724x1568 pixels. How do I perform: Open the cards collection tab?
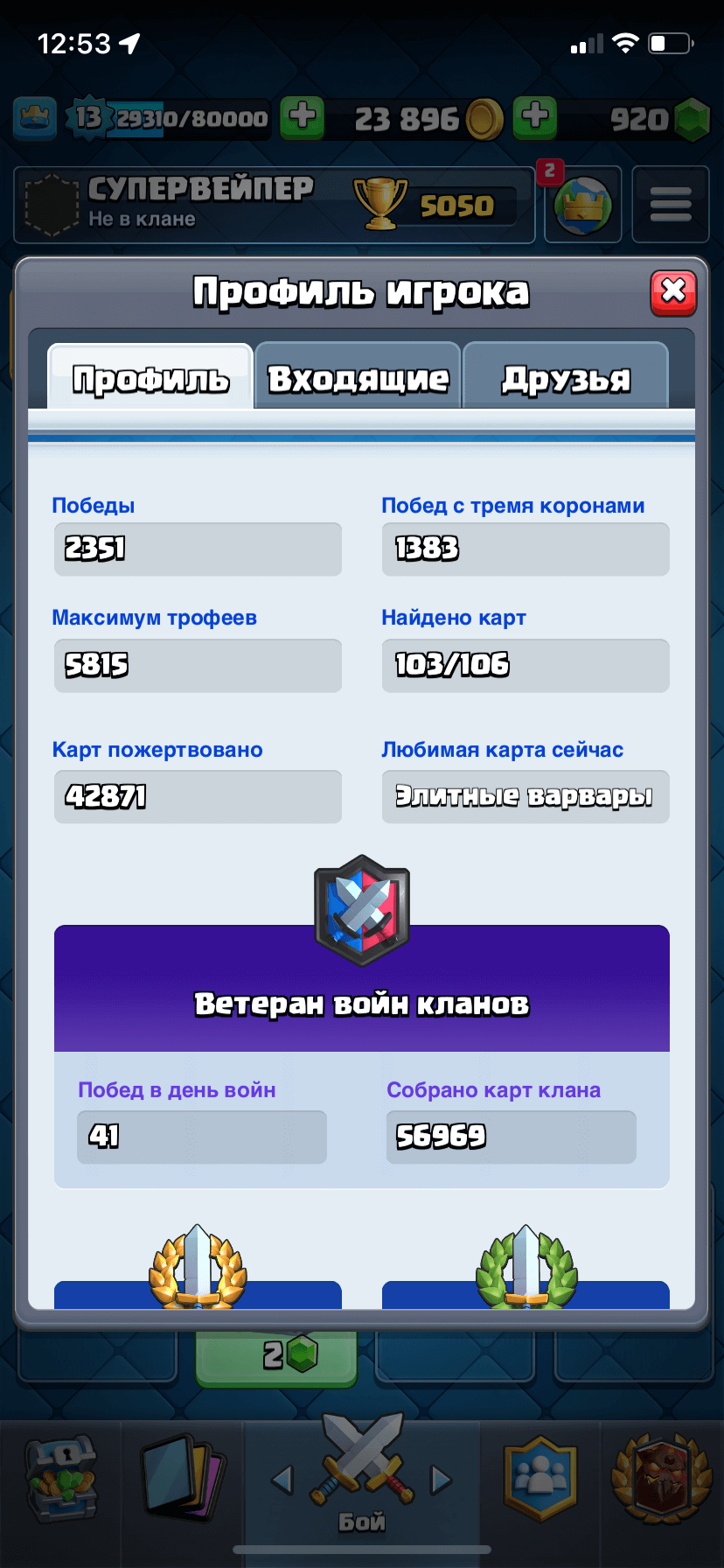(182, 1479)
